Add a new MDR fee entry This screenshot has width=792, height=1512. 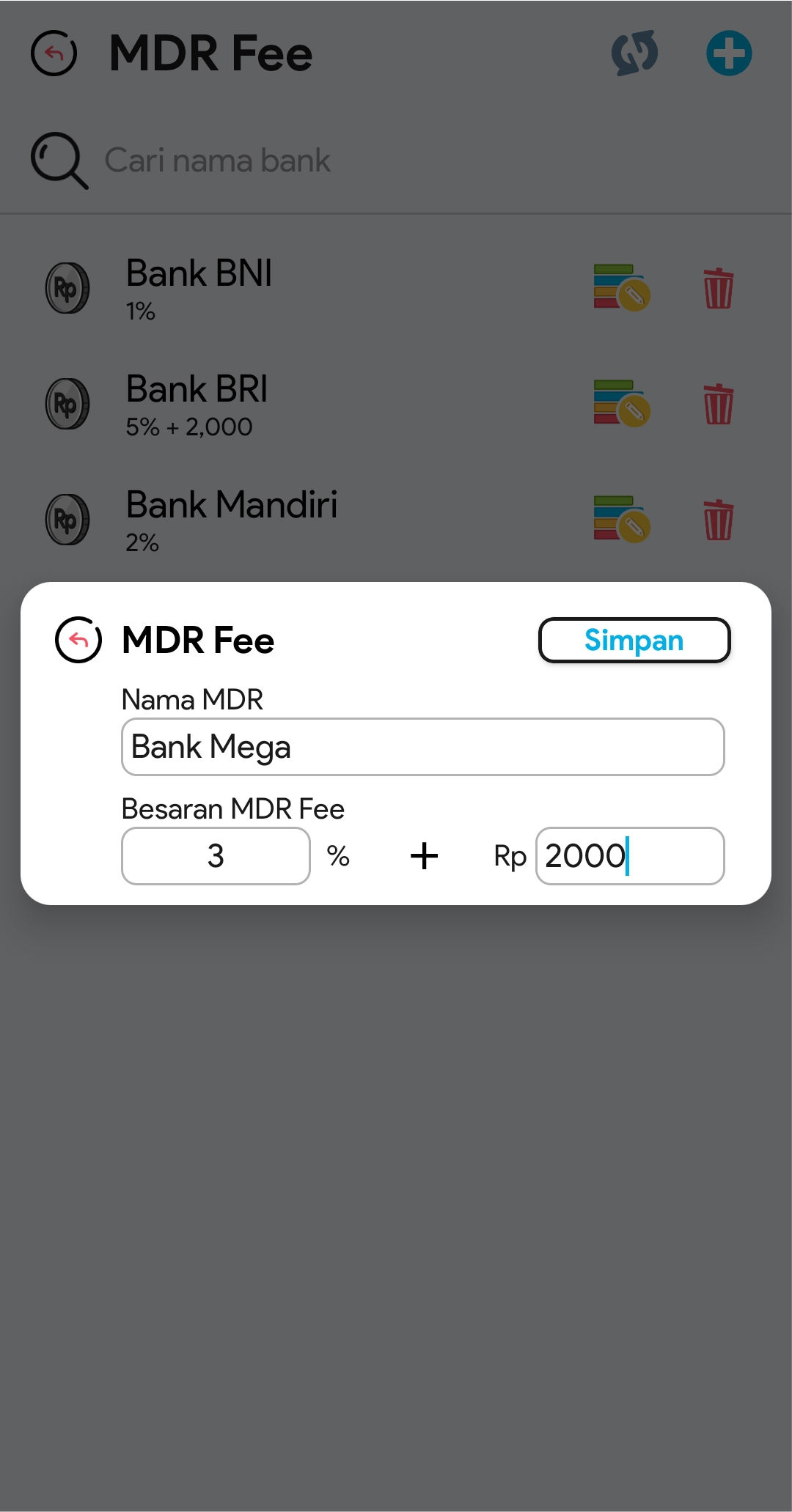[729, 54]
